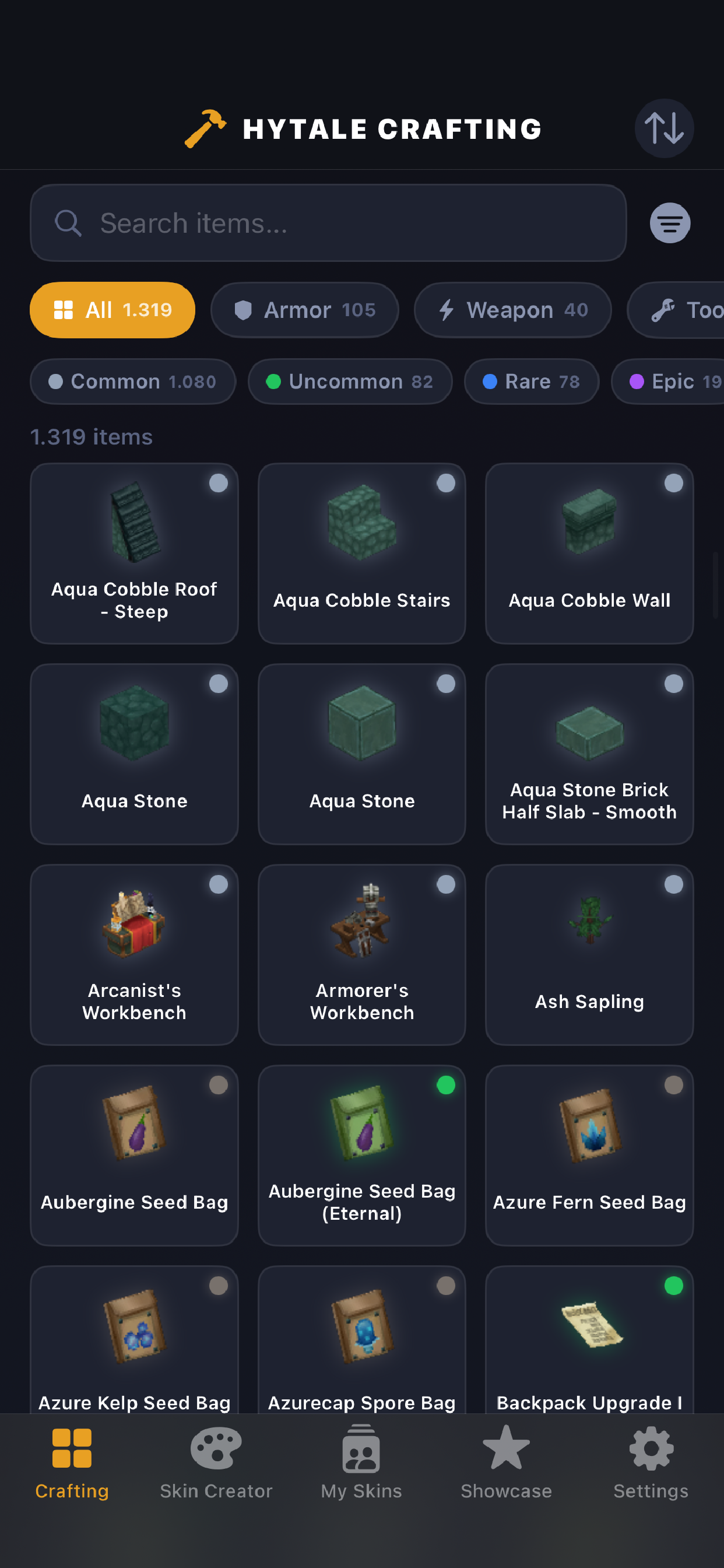This screenshot has width=724, height=1568.
Task: Open the Settings gear icon
Action: [651, 1448]
